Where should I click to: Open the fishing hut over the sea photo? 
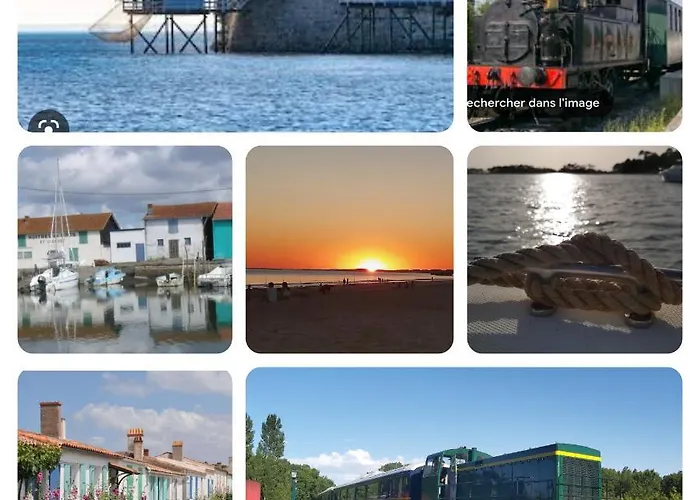tap(235, 60)
